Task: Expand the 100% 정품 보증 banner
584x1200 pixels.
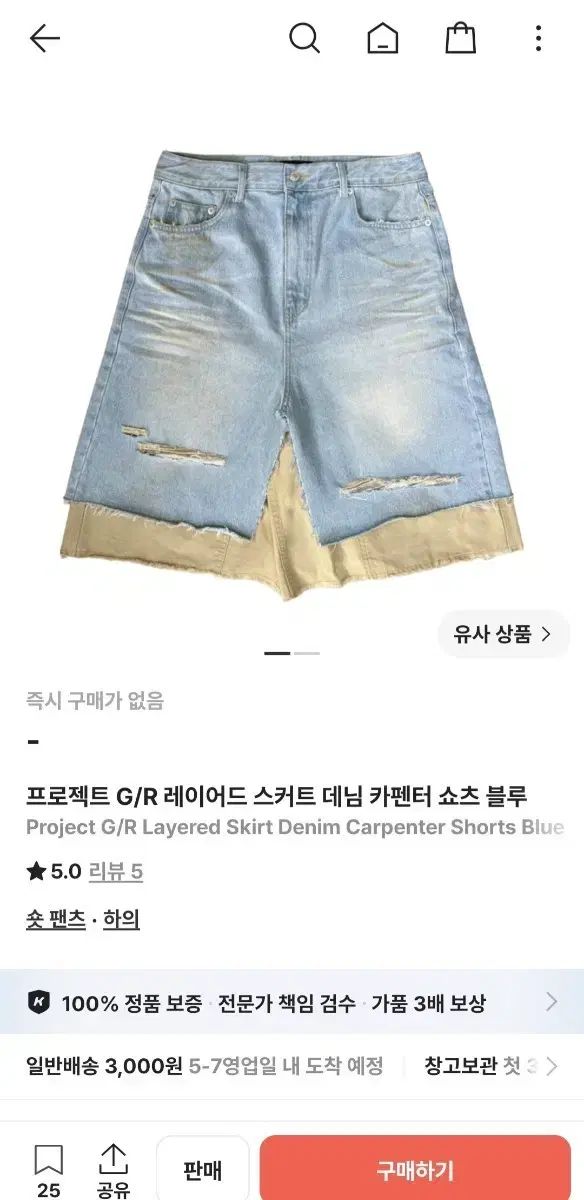Action: [x=292, y=1002]
